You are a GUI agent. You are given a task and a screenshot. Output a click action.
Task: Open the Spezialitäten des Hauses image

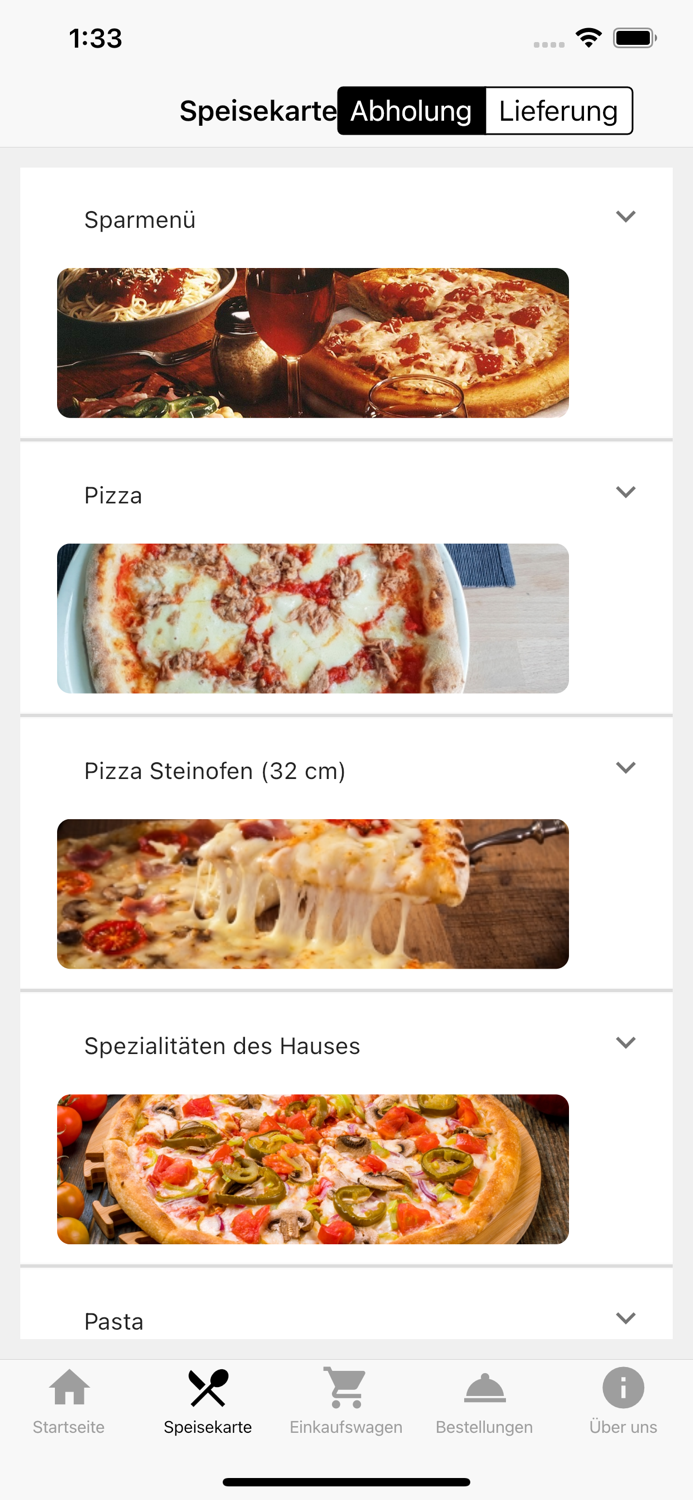(312, 1169)
